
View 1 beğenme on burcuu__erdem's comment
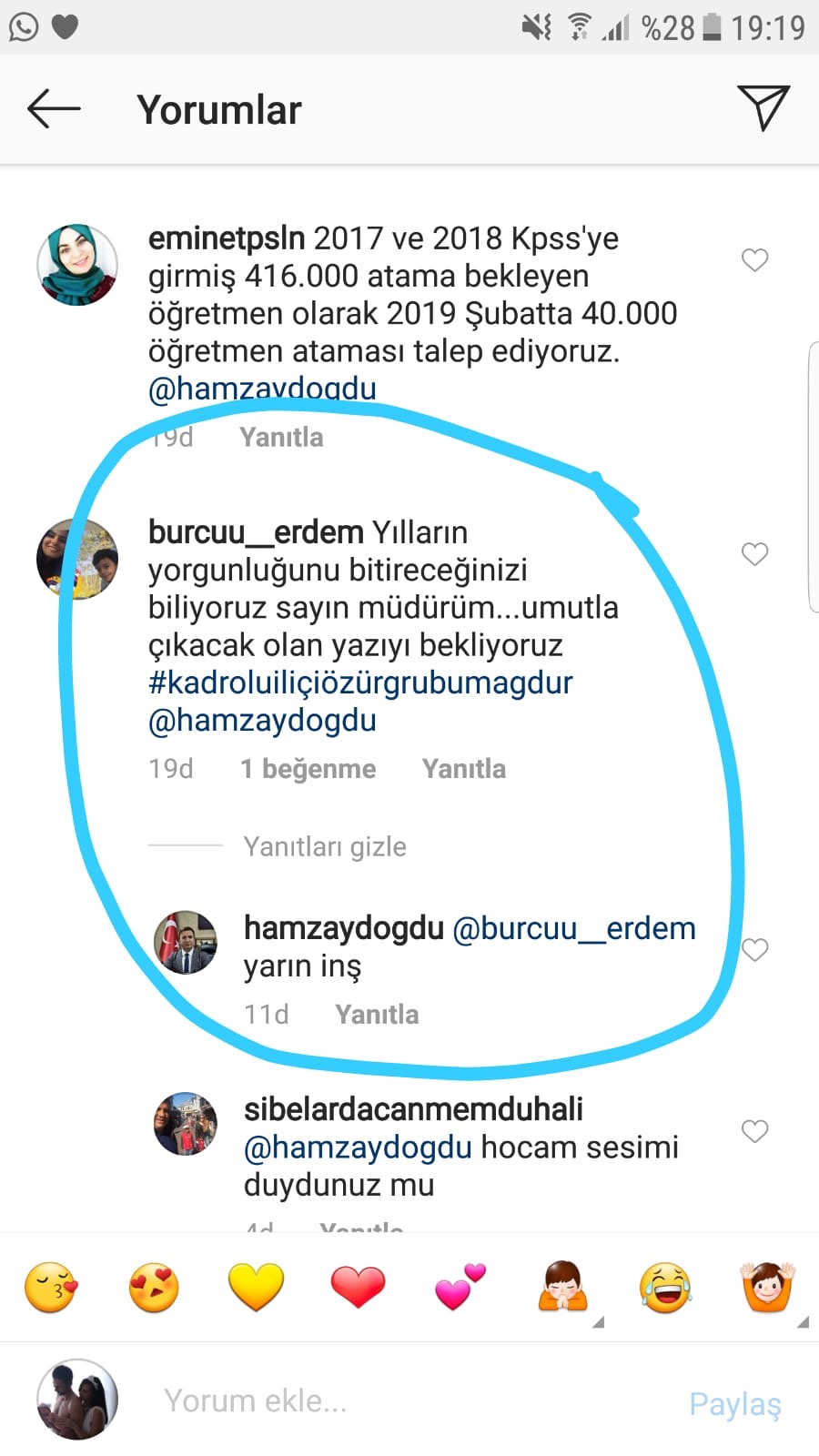point(308,769)
